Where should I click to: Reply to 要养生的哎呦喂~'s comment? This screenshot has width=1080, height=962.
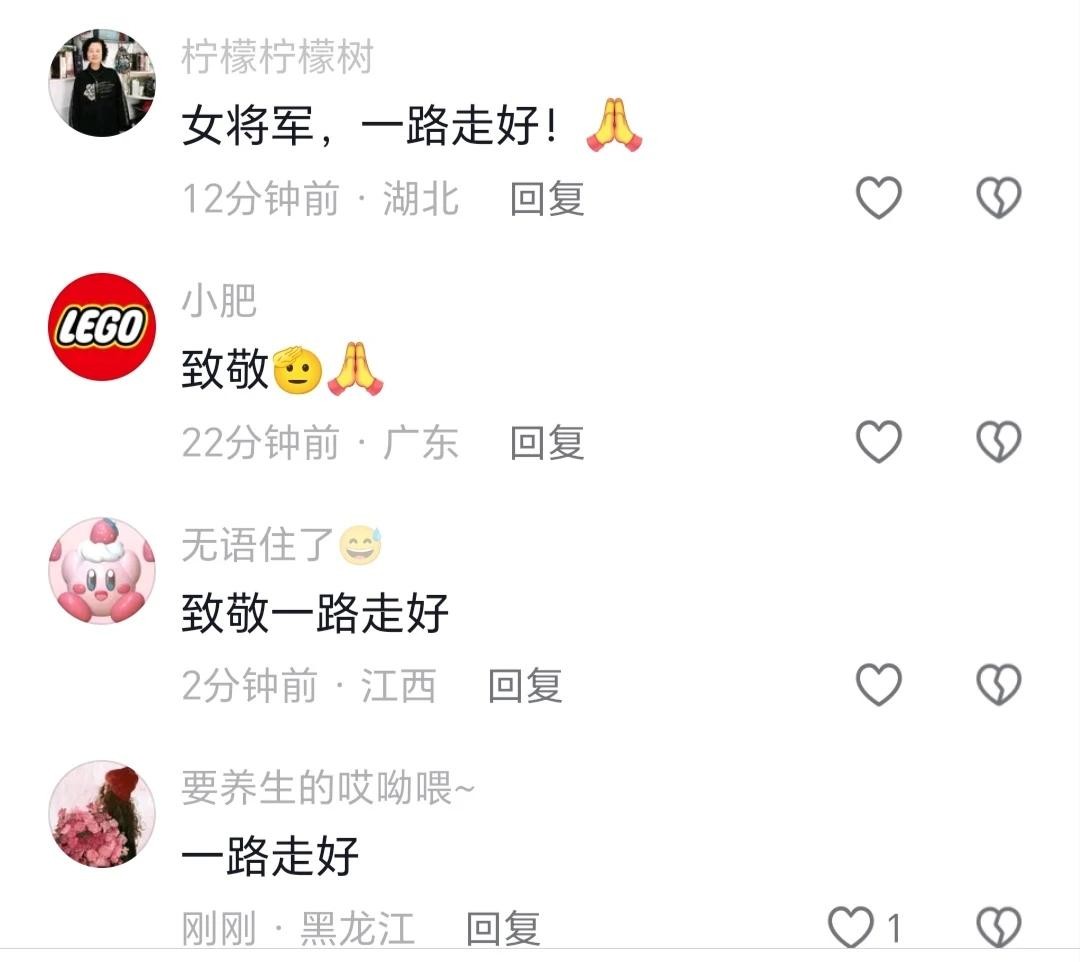[503, 929]
